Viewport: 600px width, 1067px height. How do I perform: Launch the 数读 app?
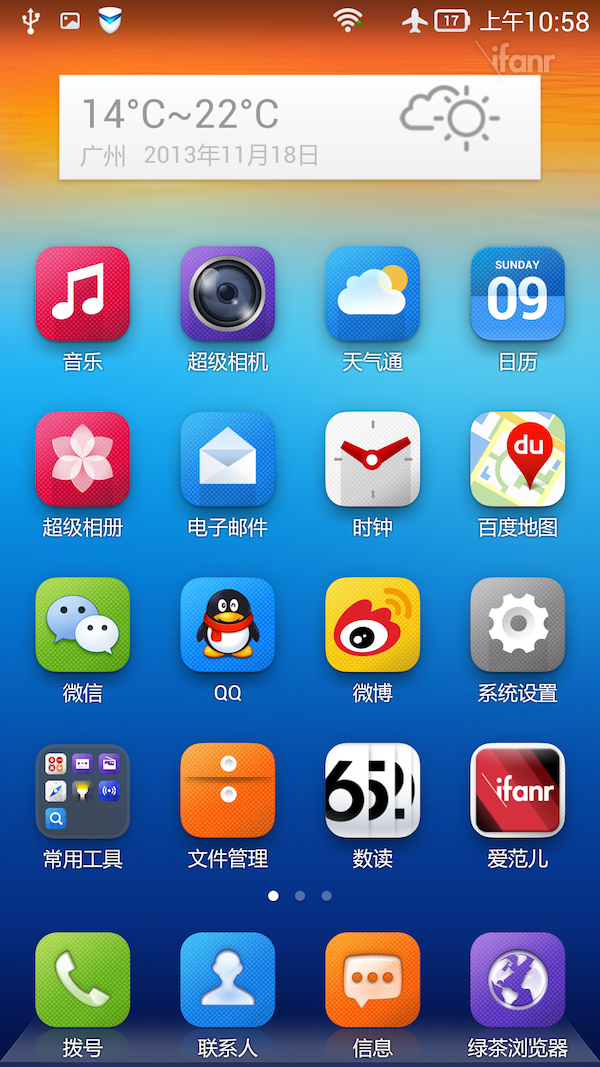372,790
